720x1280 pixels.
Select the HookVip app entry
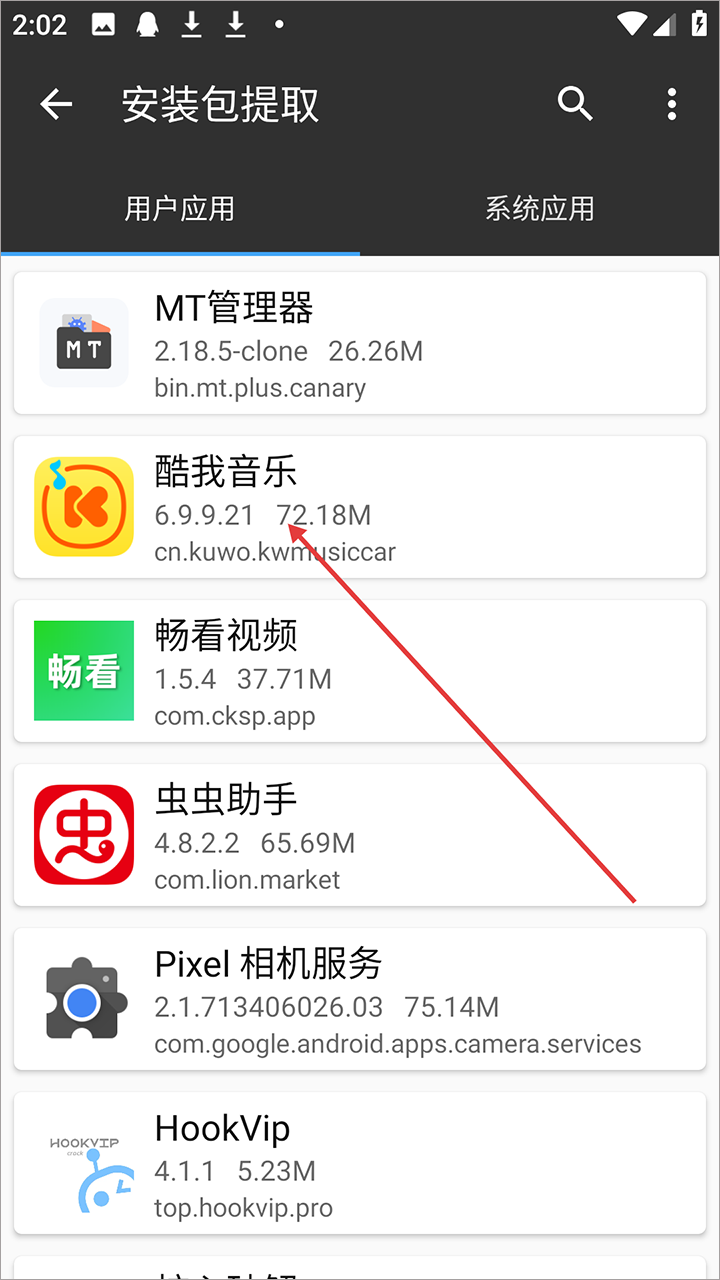click(x=360, y=1163)
